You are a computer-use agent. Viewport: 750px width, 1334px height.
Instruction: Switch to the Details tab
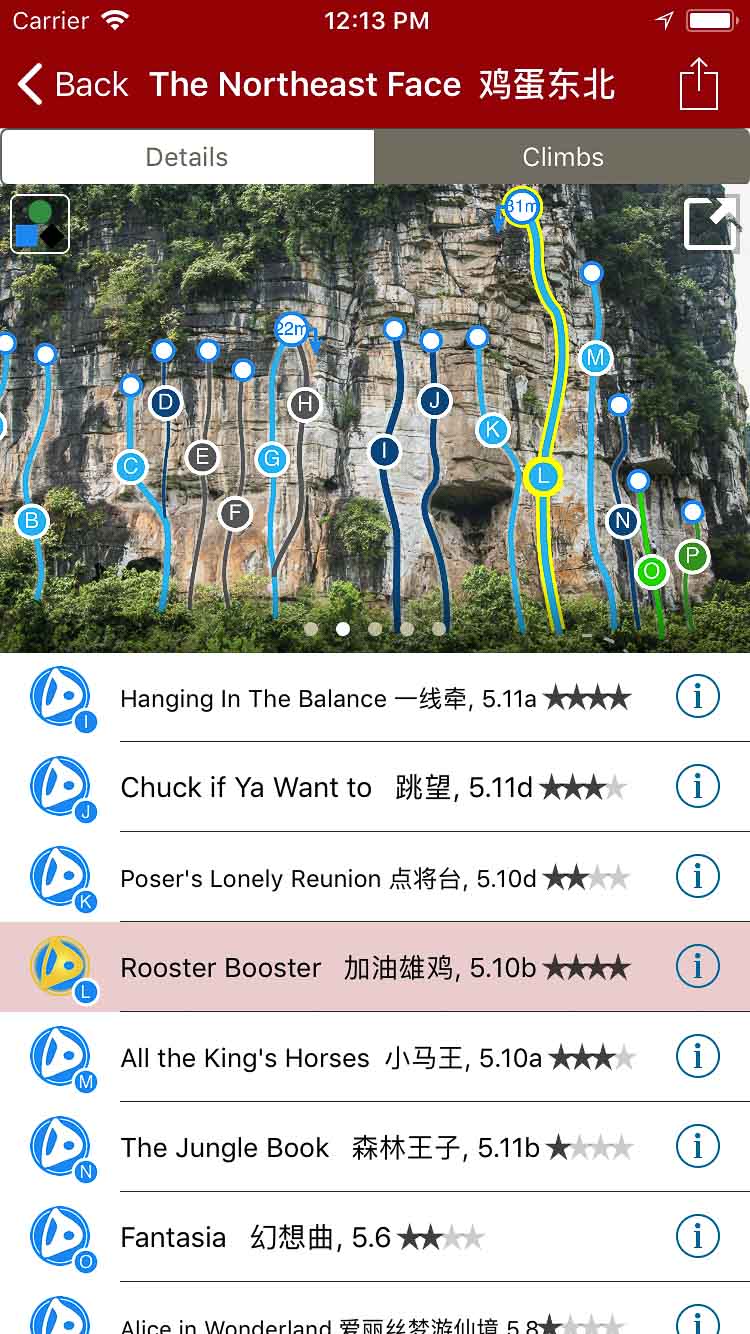(x=187, y=157)
